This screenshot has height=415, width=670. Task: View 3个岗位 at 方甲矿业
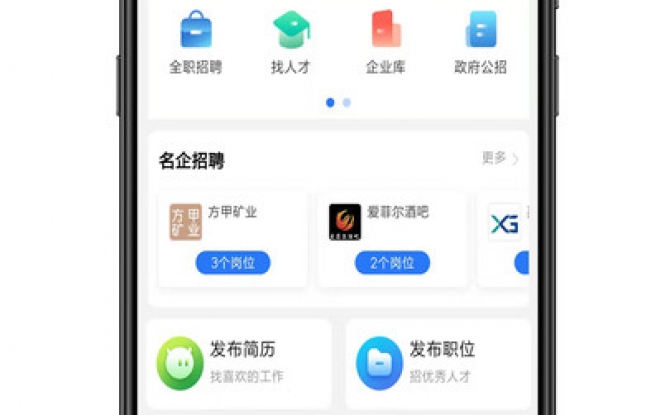coord(232,263)
